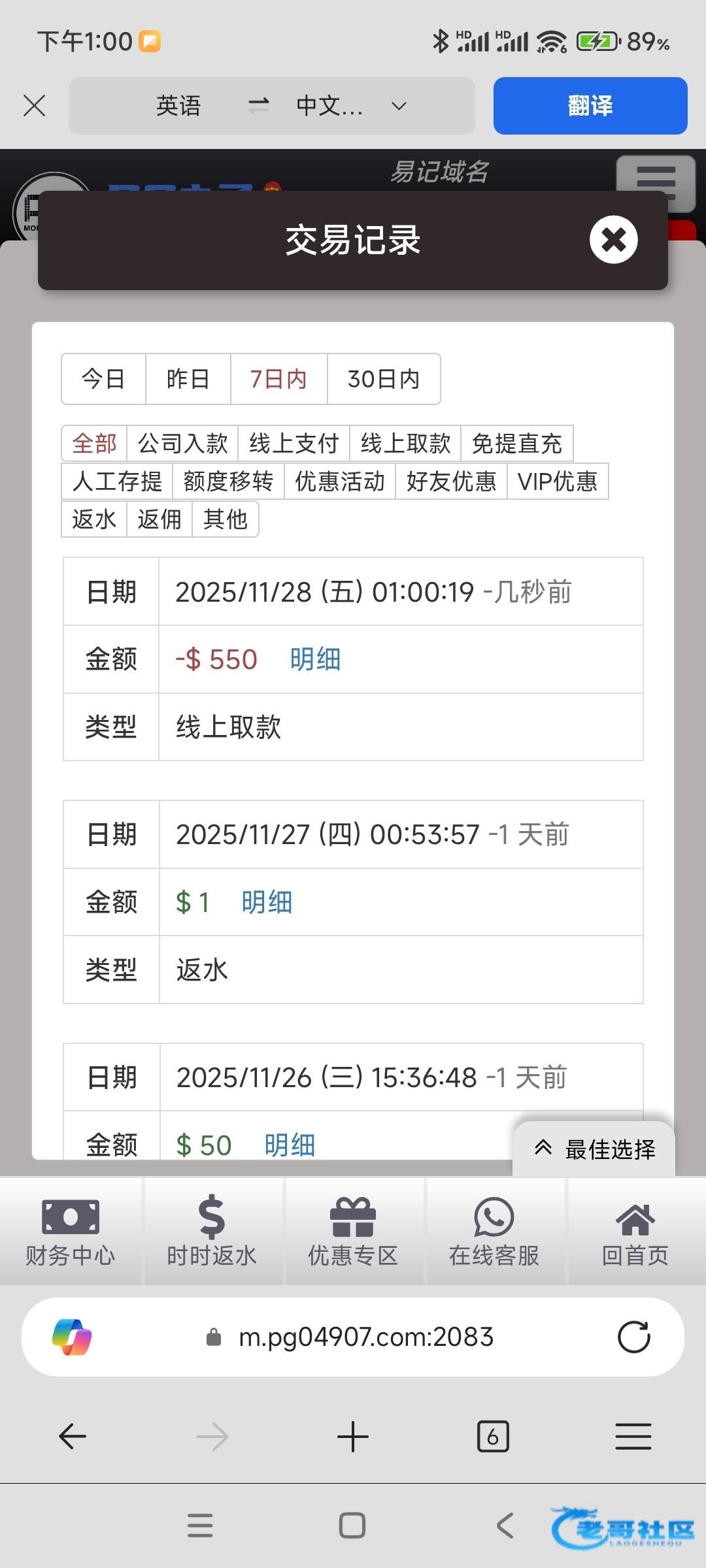Return to 回首页
The image size is (706, 1568).
point(635,1232)
